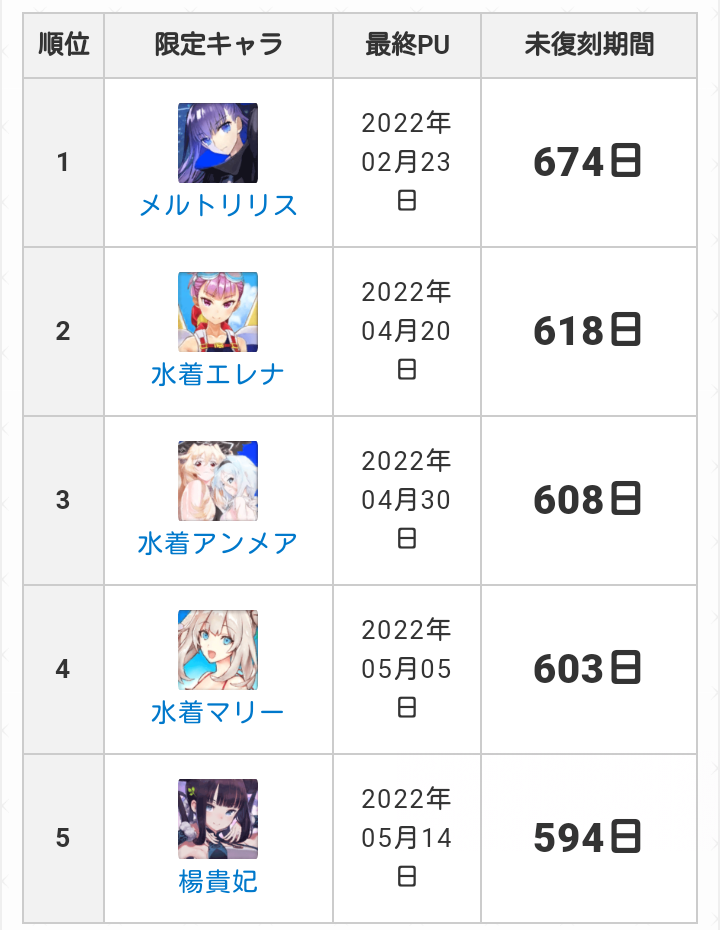The width and height of the screenshot is (720, 930).
Task: Tap the 水着アンメア link
Action: pos(218,543)
